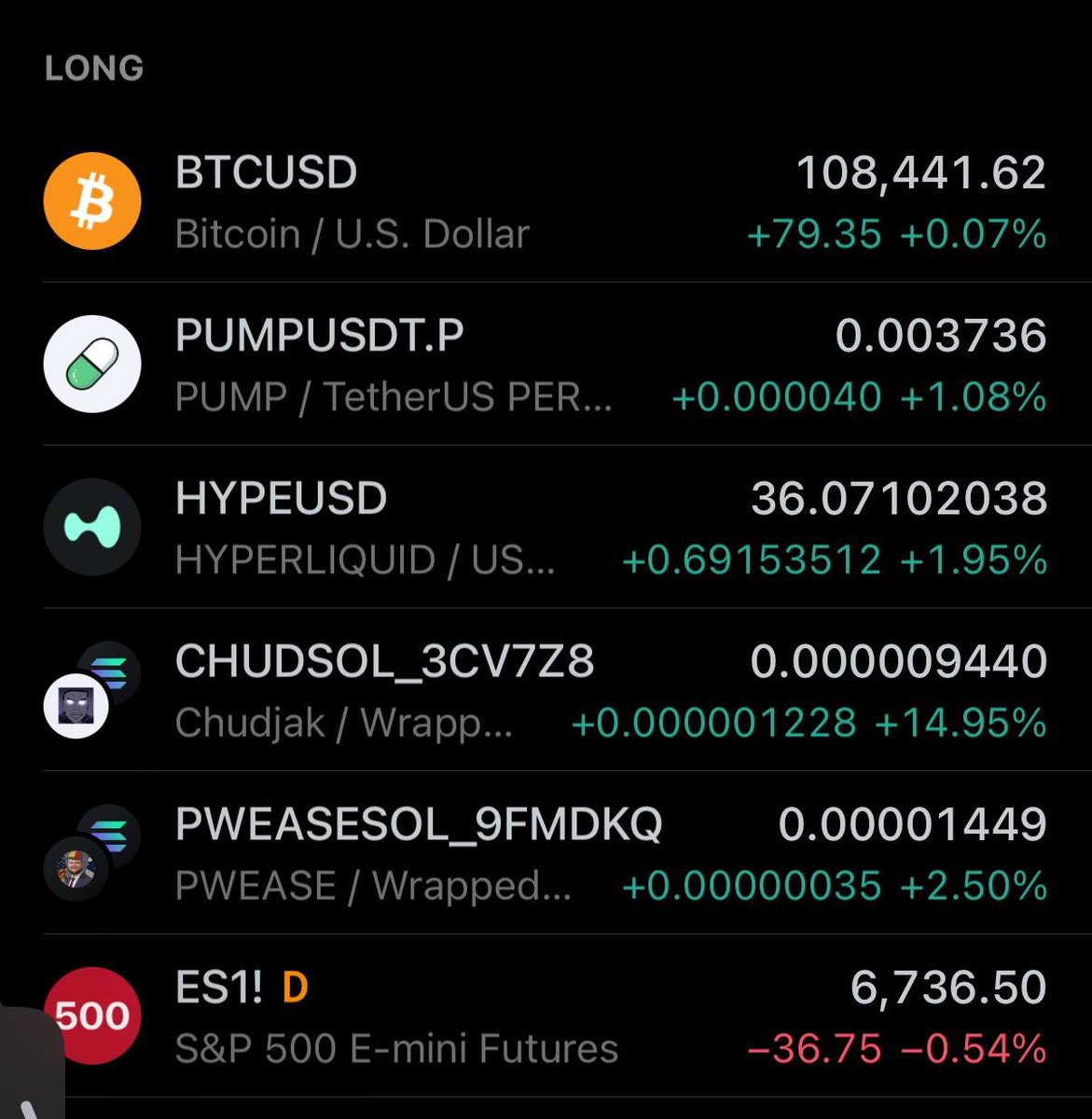Viewport: 1092px width, 1119px height.
Task: Select the PUMPUSDT.P perpetual row
Action: pos(546,366)
